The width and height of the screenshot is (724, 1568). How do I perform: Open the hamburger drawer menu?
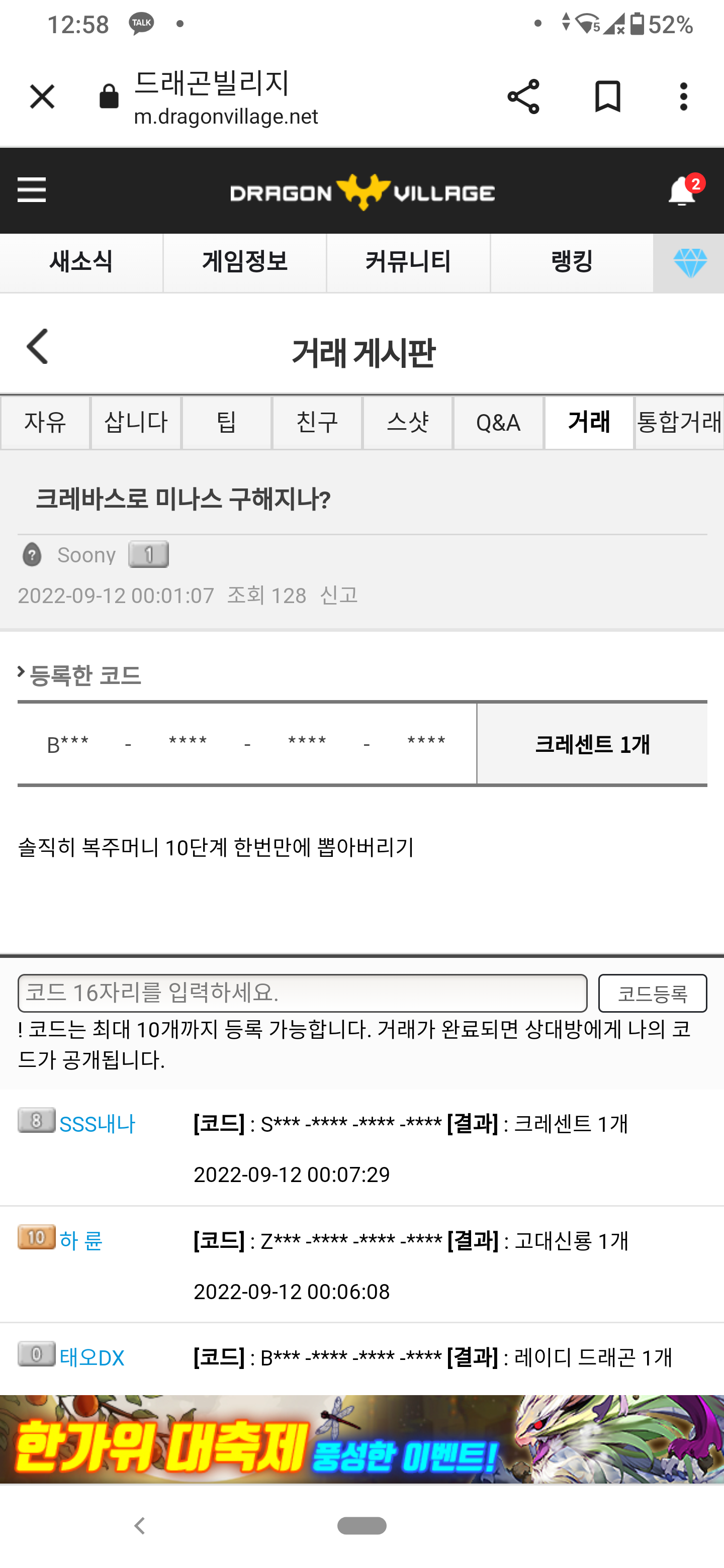[32, 190]
